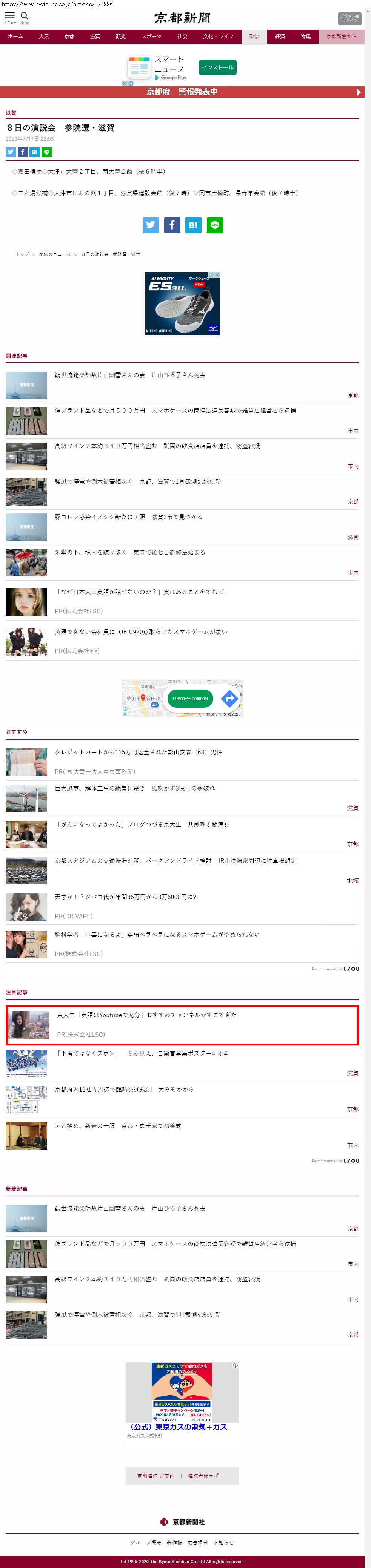Select the 観光 navigation tab
This screenshot has width=371, height=1568.
(121, 37)
